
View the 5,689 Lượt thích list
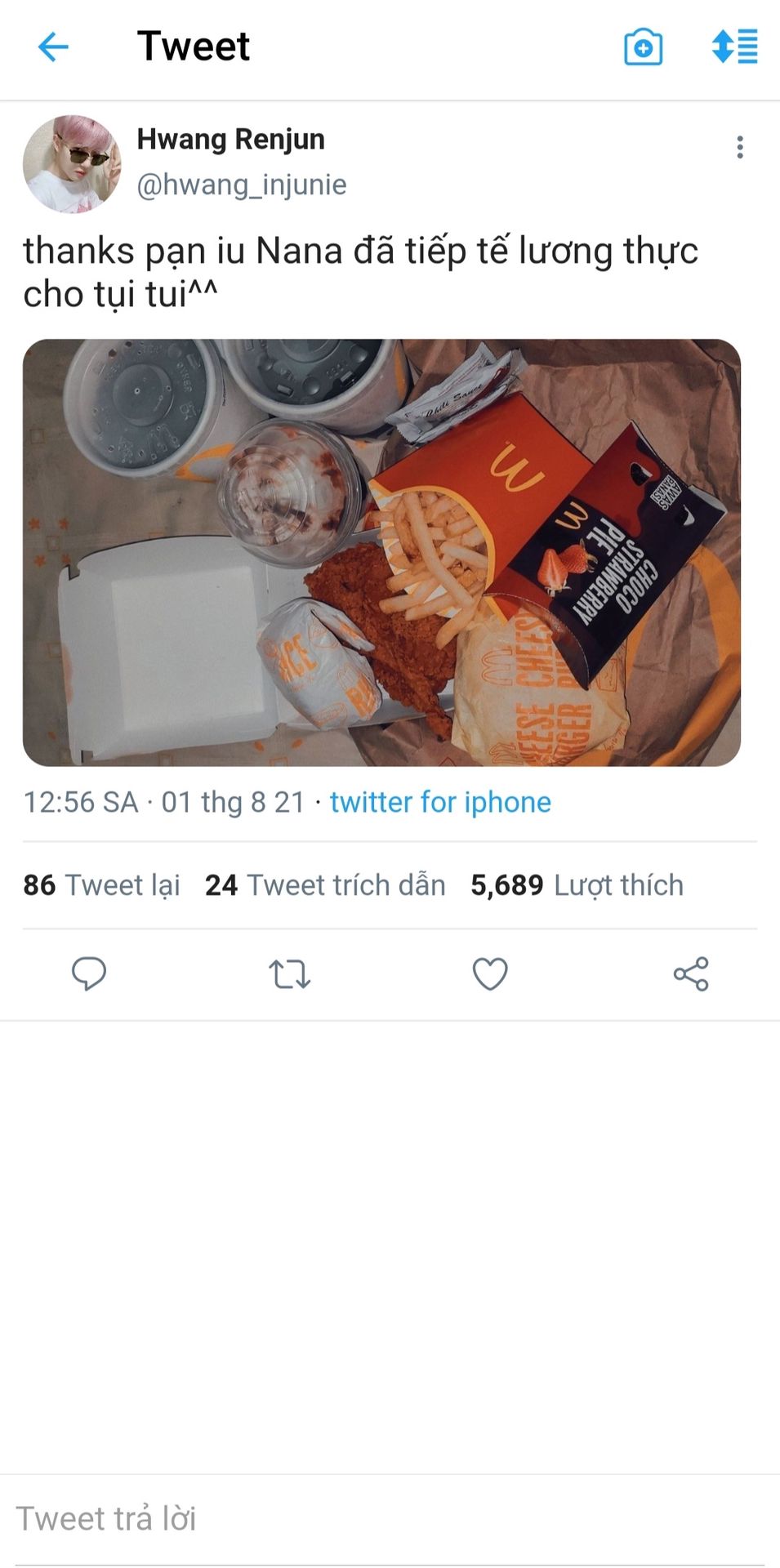(x=577, y=885)
